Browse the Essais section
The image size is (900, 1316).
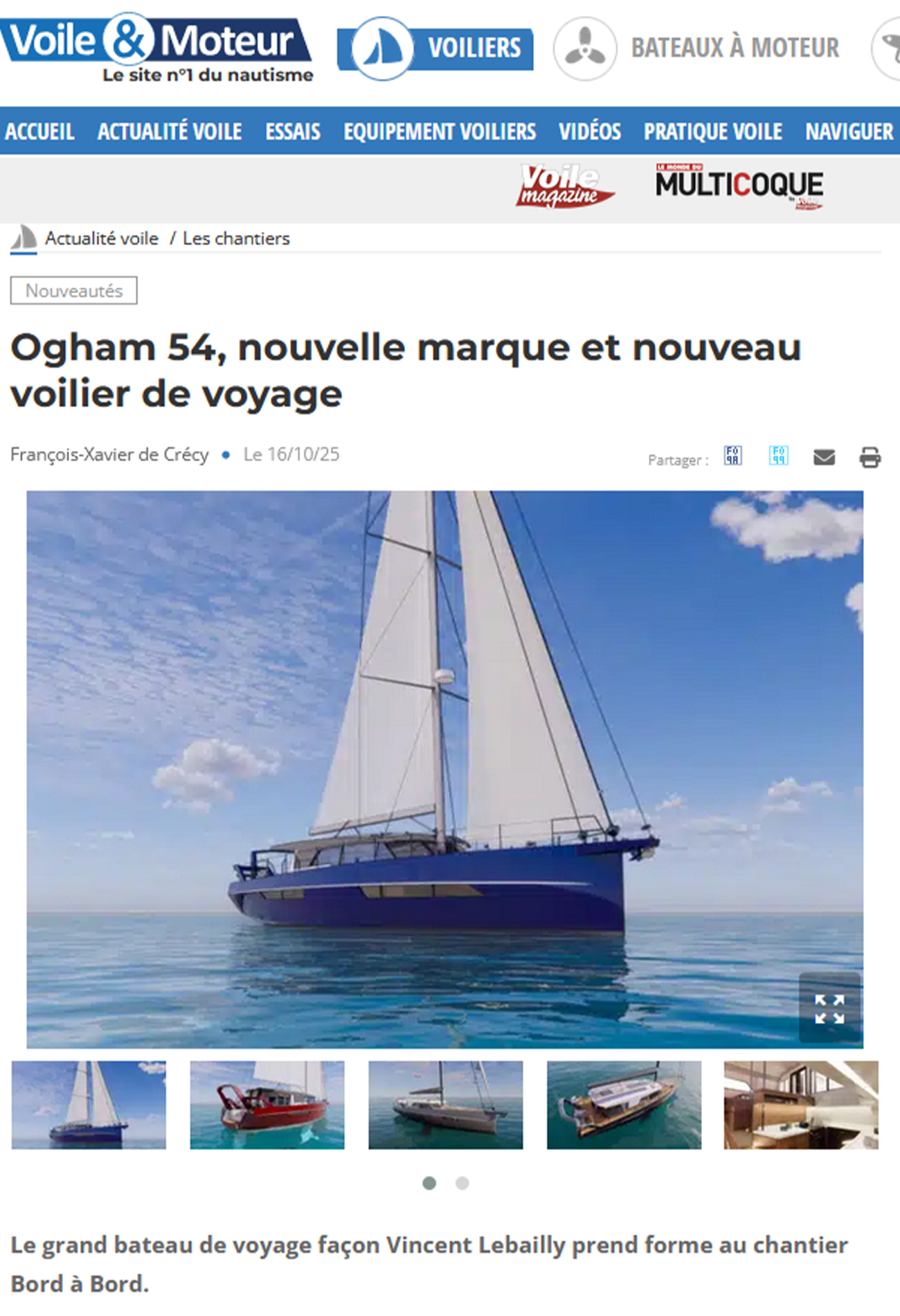pyautogui.click(x=293, y=132)
